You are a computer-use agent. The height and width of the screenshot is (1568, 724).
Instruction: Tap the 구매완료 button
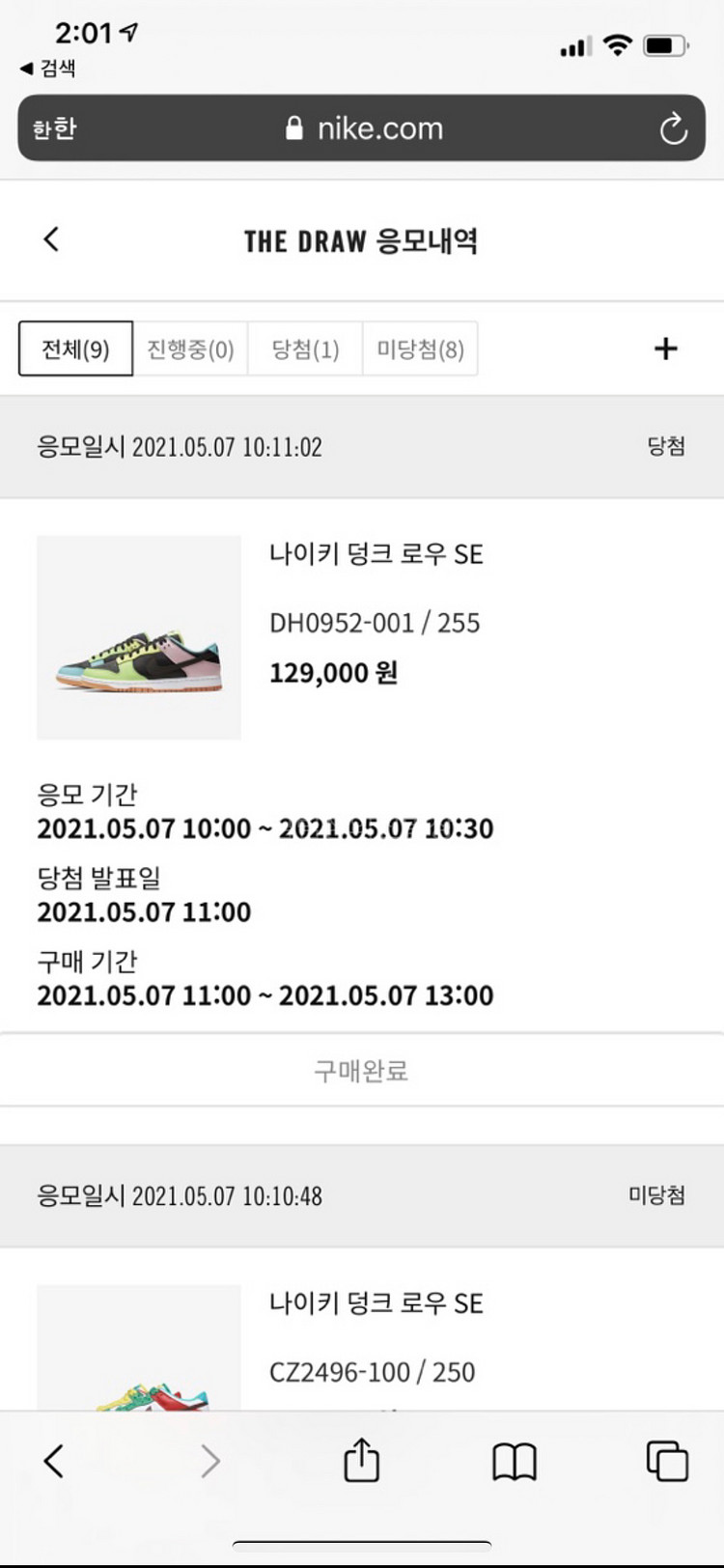coord(361,1070)
